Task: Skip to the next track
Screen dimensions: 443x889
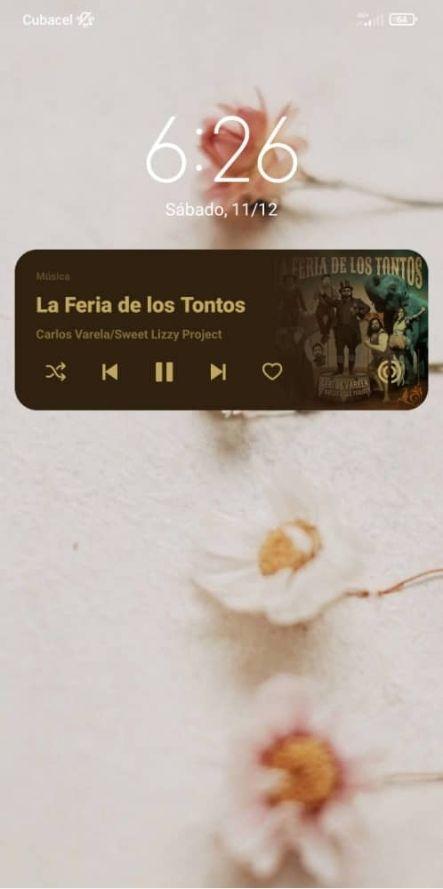Action: [x=218, y=372]
